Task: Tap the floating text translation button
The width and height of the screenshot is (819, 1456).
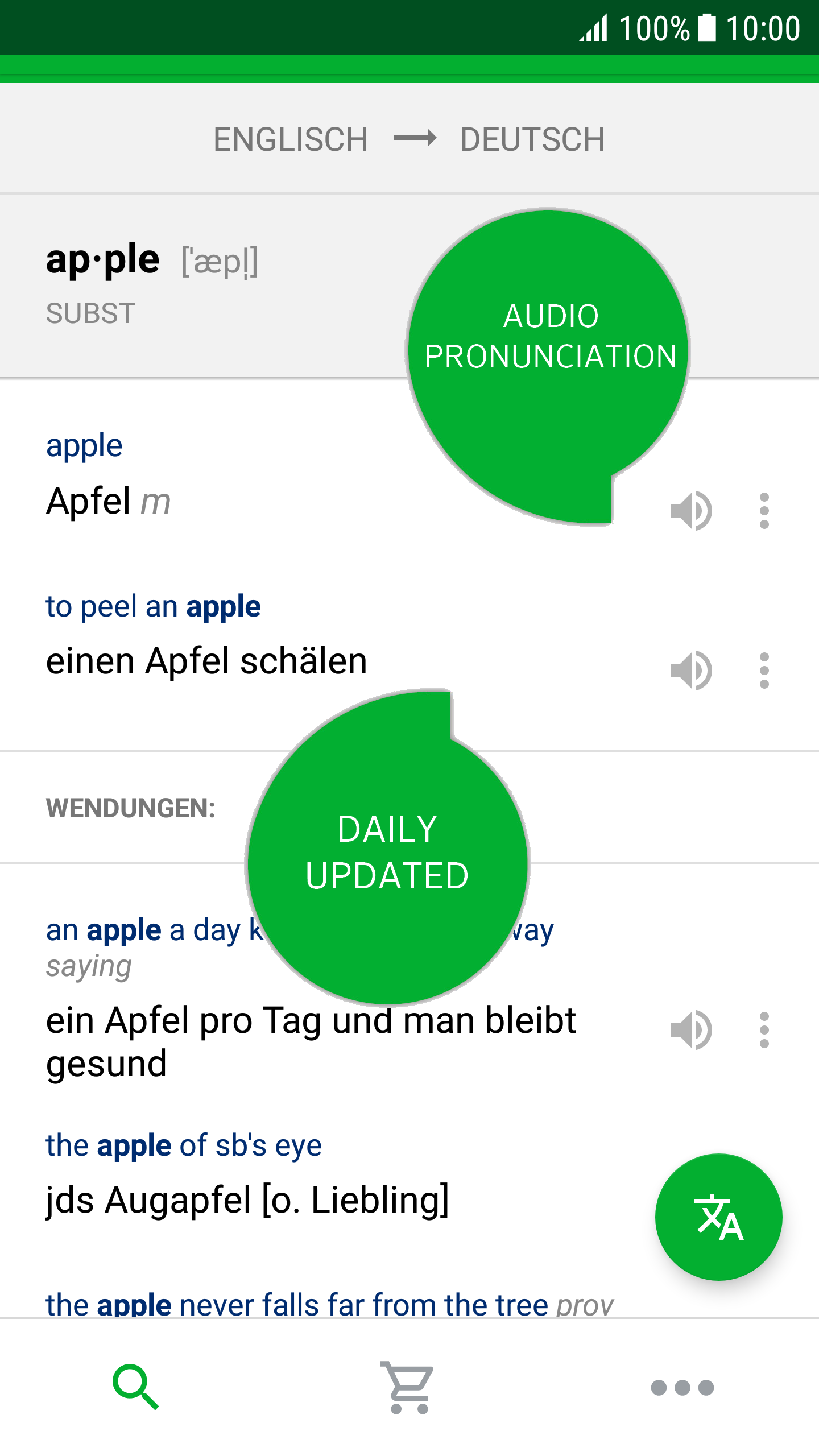Action: (x=718, y=1217)
